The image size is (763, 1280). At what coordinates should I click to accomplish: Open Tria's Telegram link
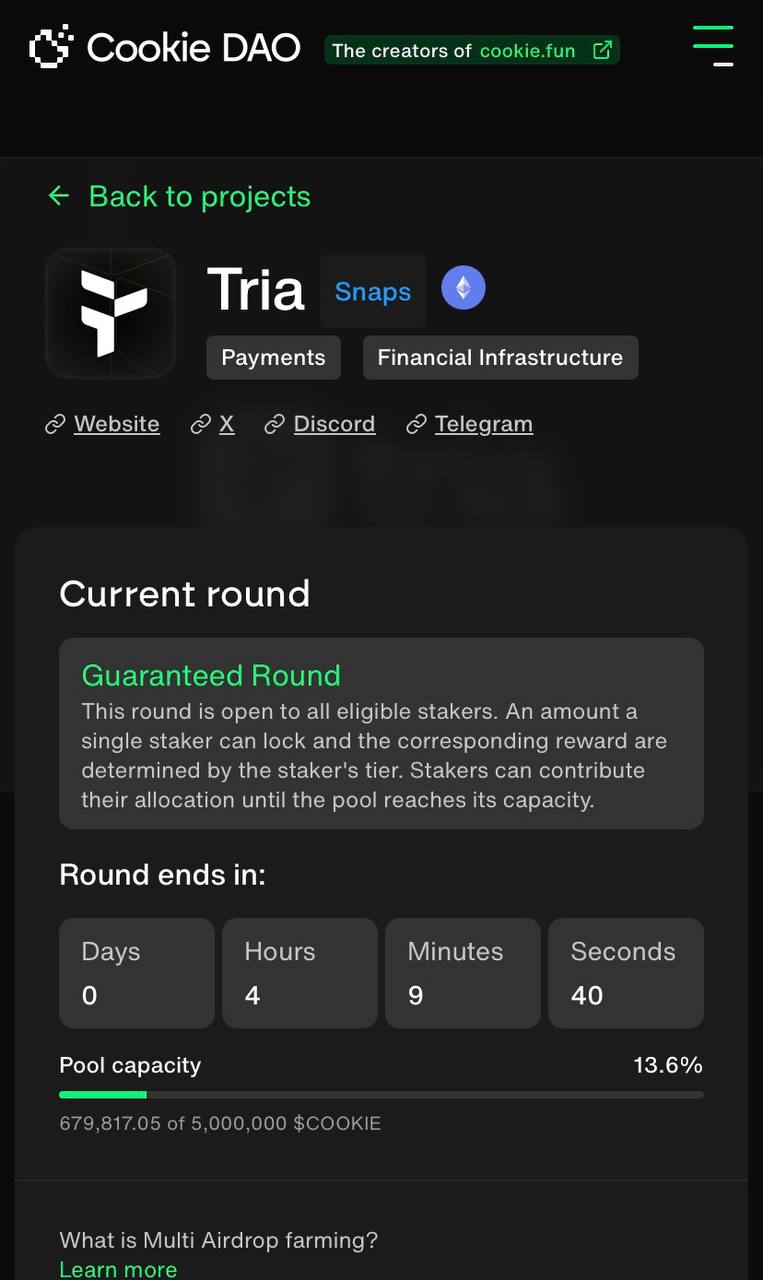pos(483,424)
